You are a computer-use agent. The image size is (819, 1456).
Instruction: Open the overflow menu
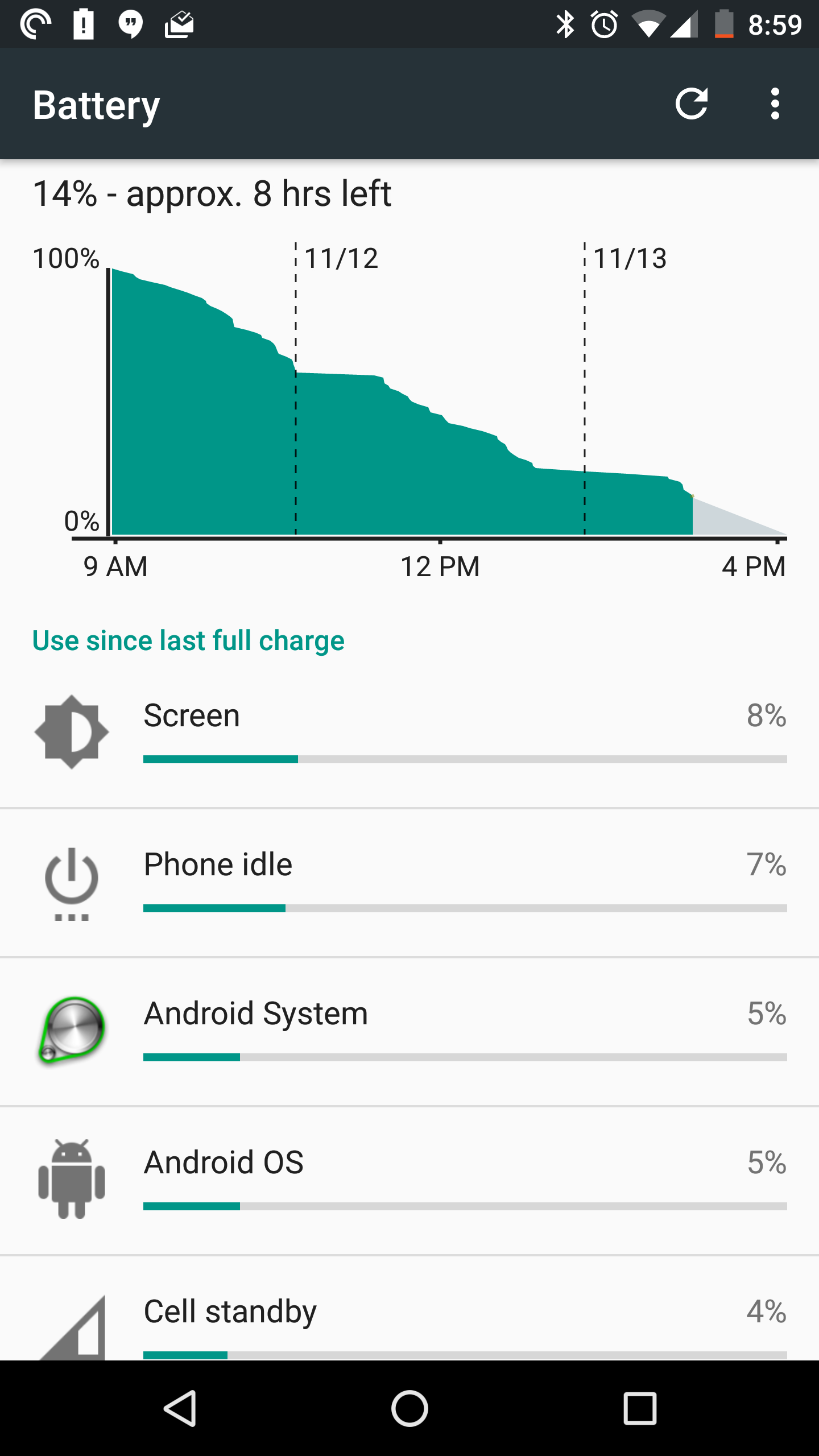775,104
